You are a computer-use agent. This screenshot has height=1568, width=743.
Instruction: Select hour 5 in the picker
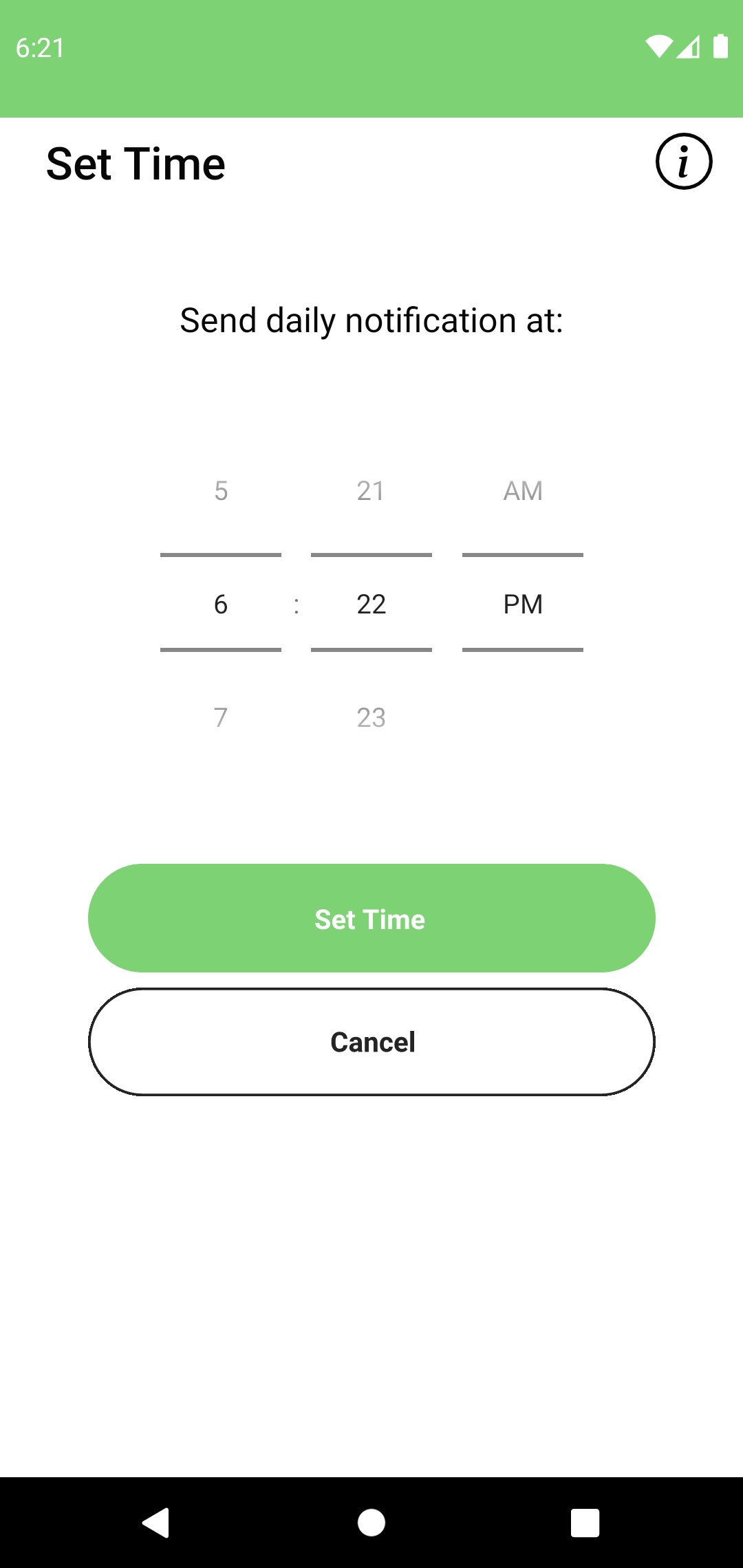pos(221,491)
